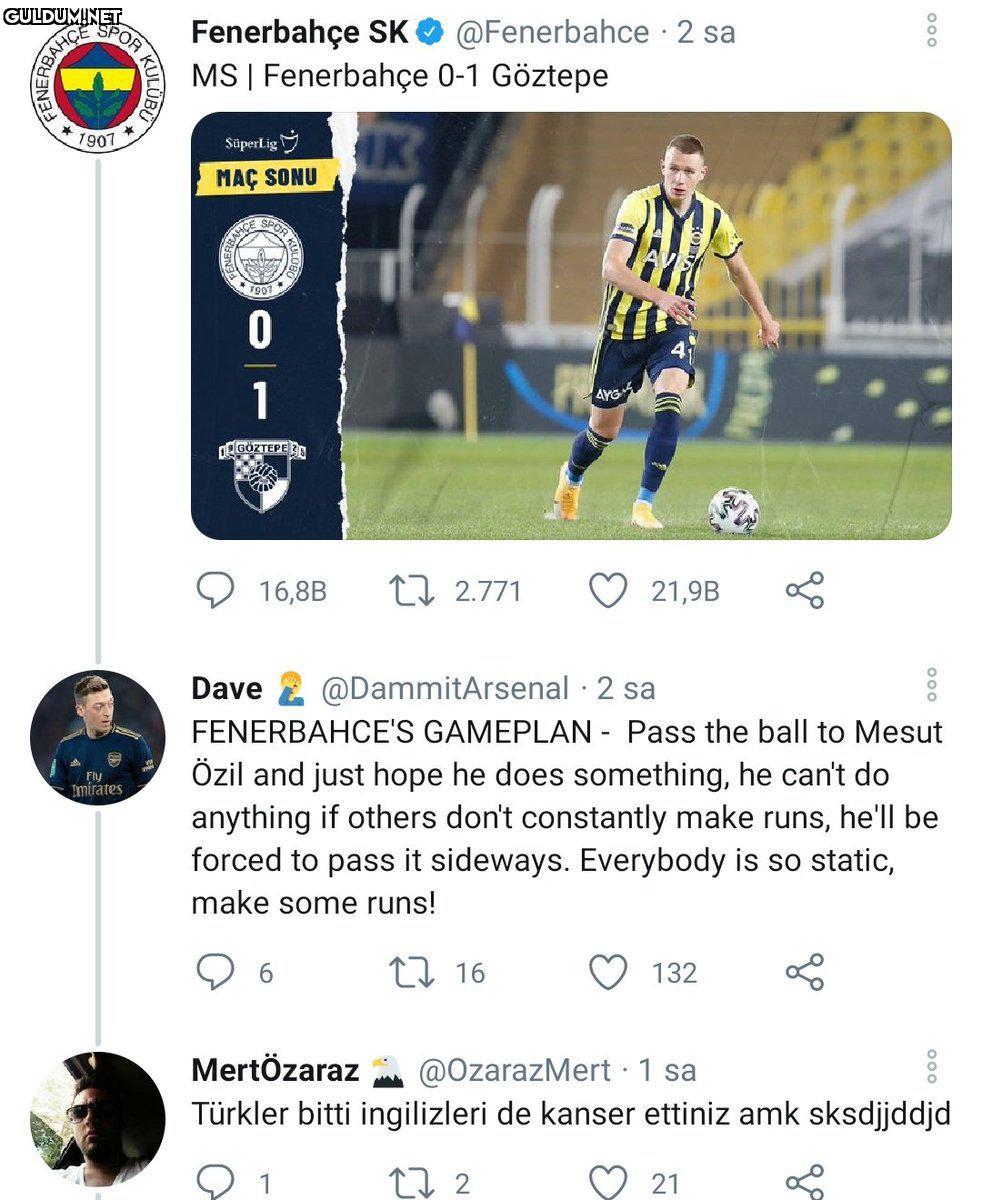Open the @Fenerbahce handle link
Screen dimensions: 982x1200
[x=552, y=32]
